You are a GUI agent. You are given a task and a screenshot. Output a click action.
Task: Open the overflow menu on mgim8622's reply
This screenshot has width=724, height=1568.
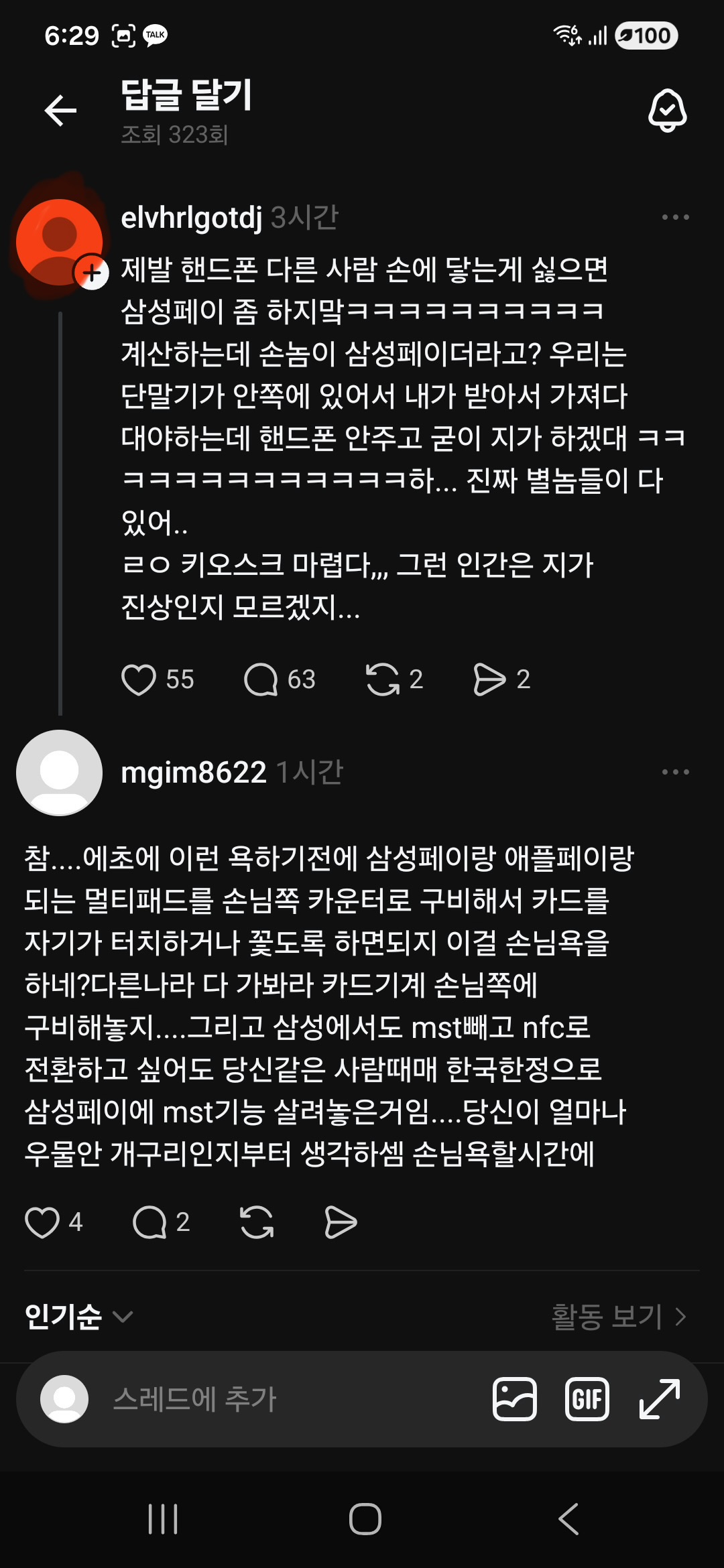click(x=675, y=772)
